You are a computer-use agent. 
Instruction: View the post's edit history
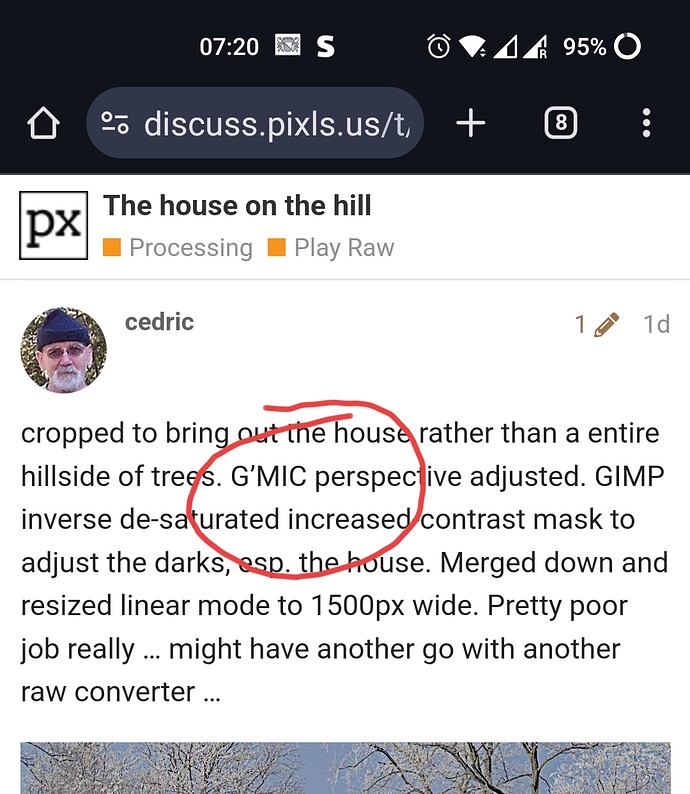[597, 324]
